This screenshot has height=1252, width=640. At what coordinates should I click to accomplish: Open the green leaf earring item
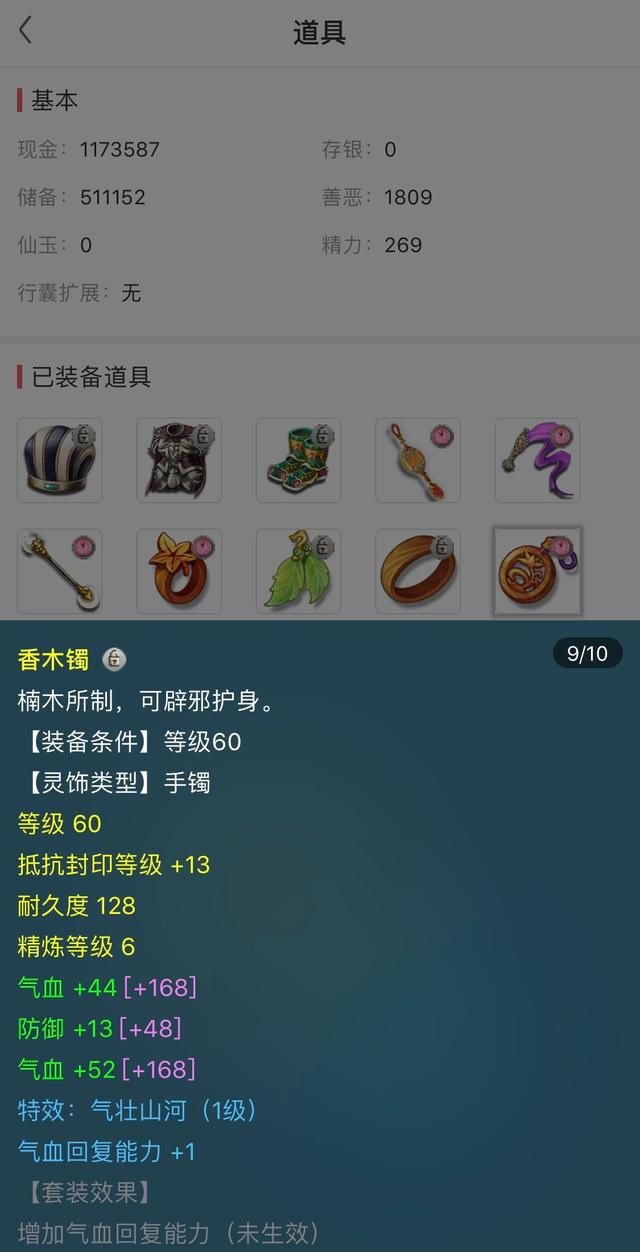point(298,571)
